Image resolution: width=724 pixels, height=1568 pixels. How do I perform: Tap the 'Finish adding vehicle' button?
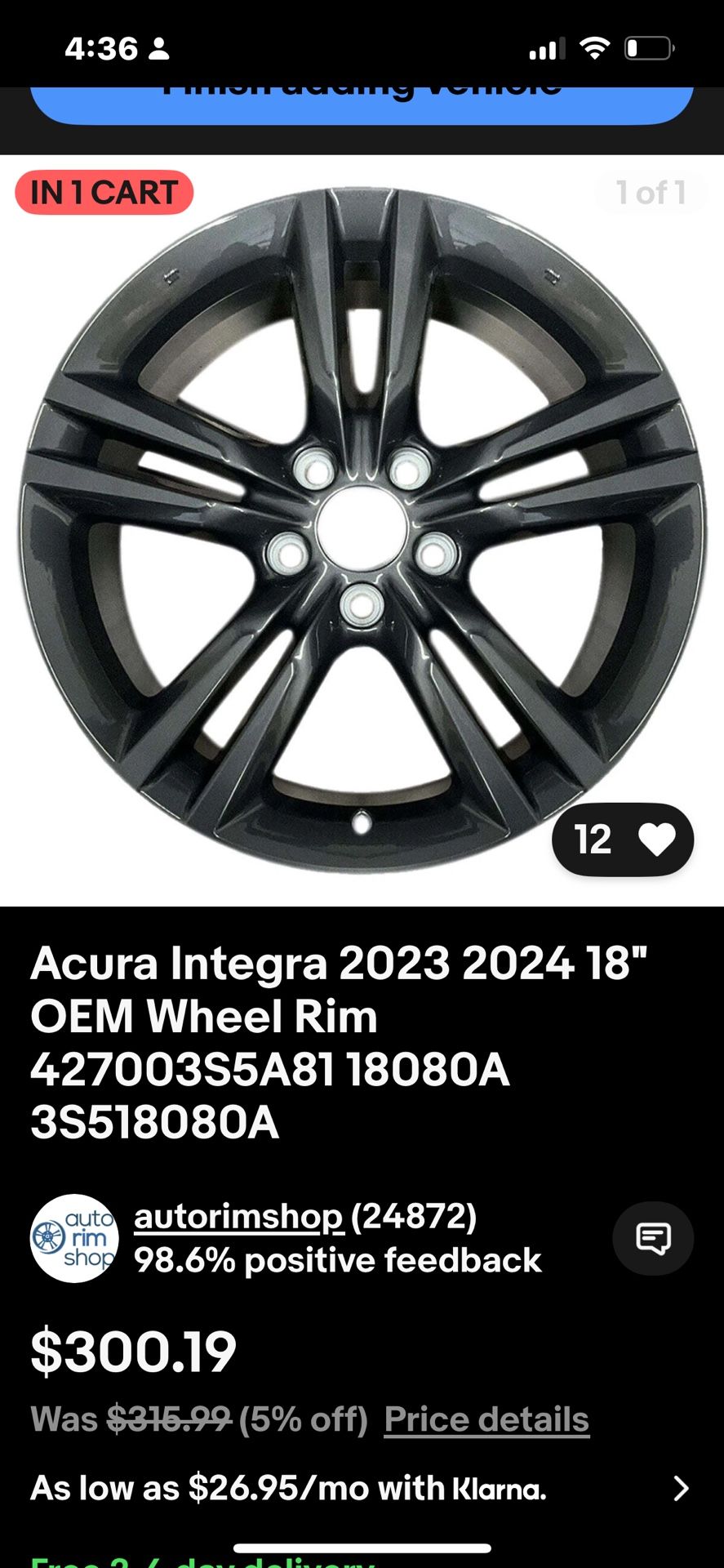(362, 94)
